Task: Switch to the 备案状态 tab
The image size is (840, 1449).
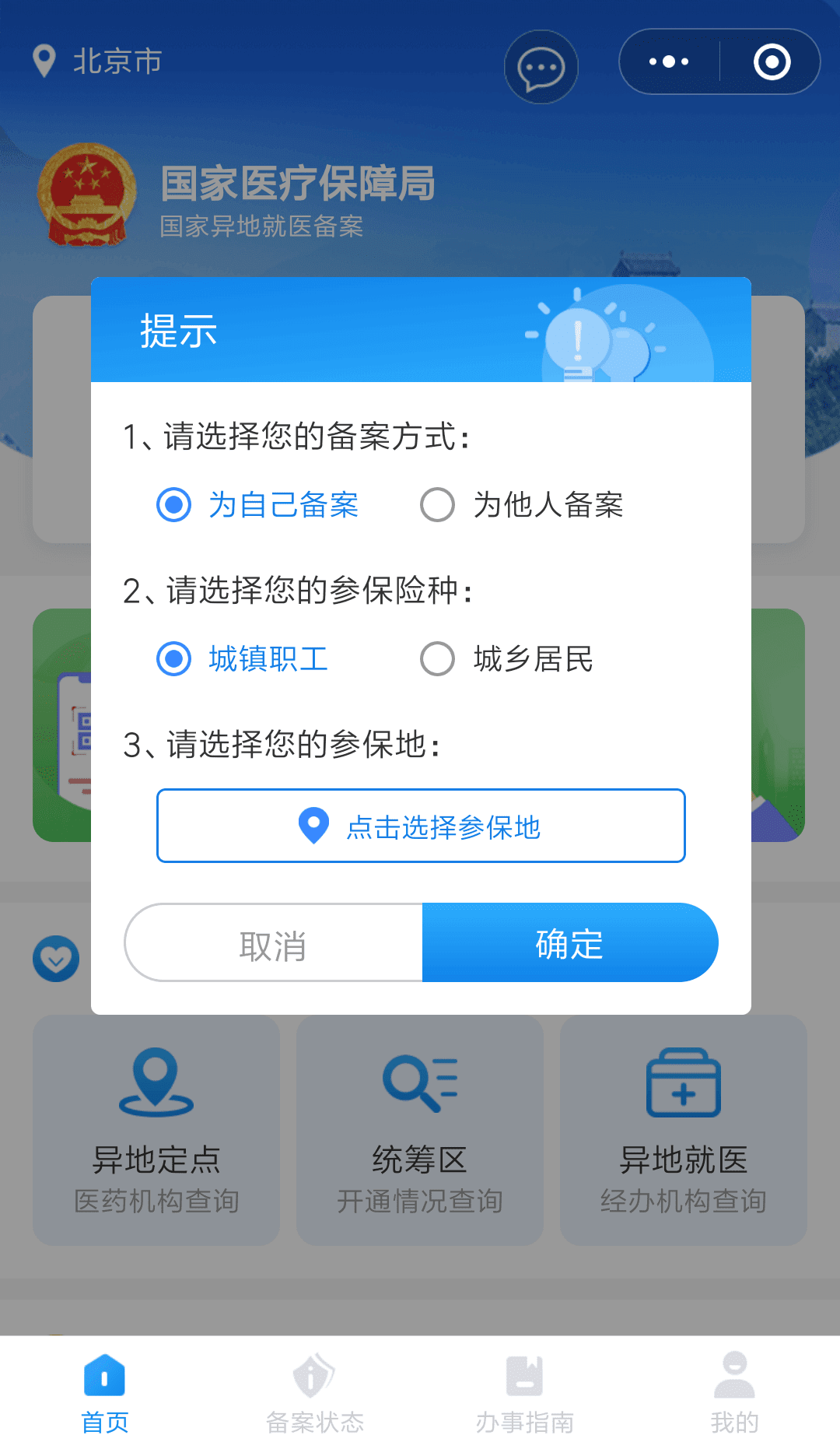Action: click(x=314, y=1393)
